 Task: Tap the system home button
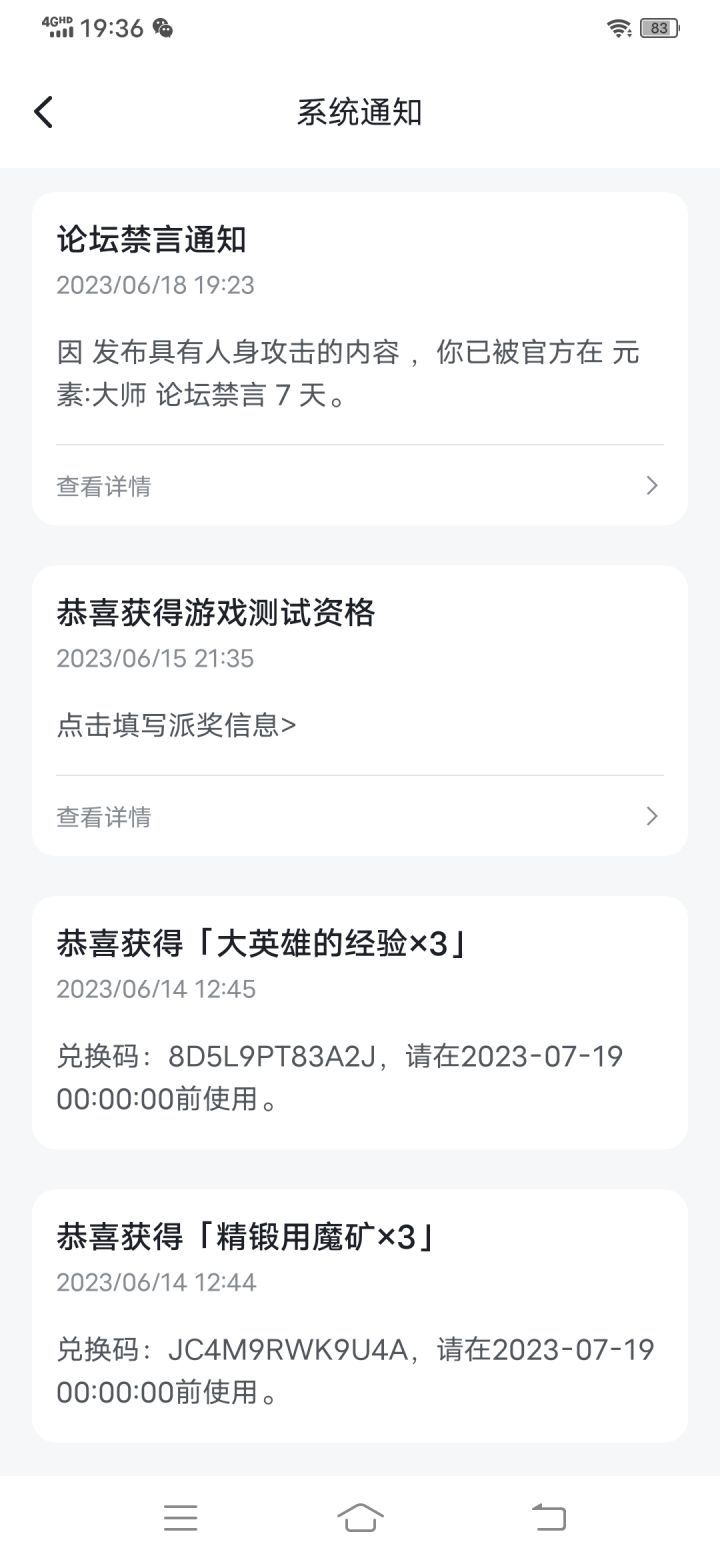360,1517
